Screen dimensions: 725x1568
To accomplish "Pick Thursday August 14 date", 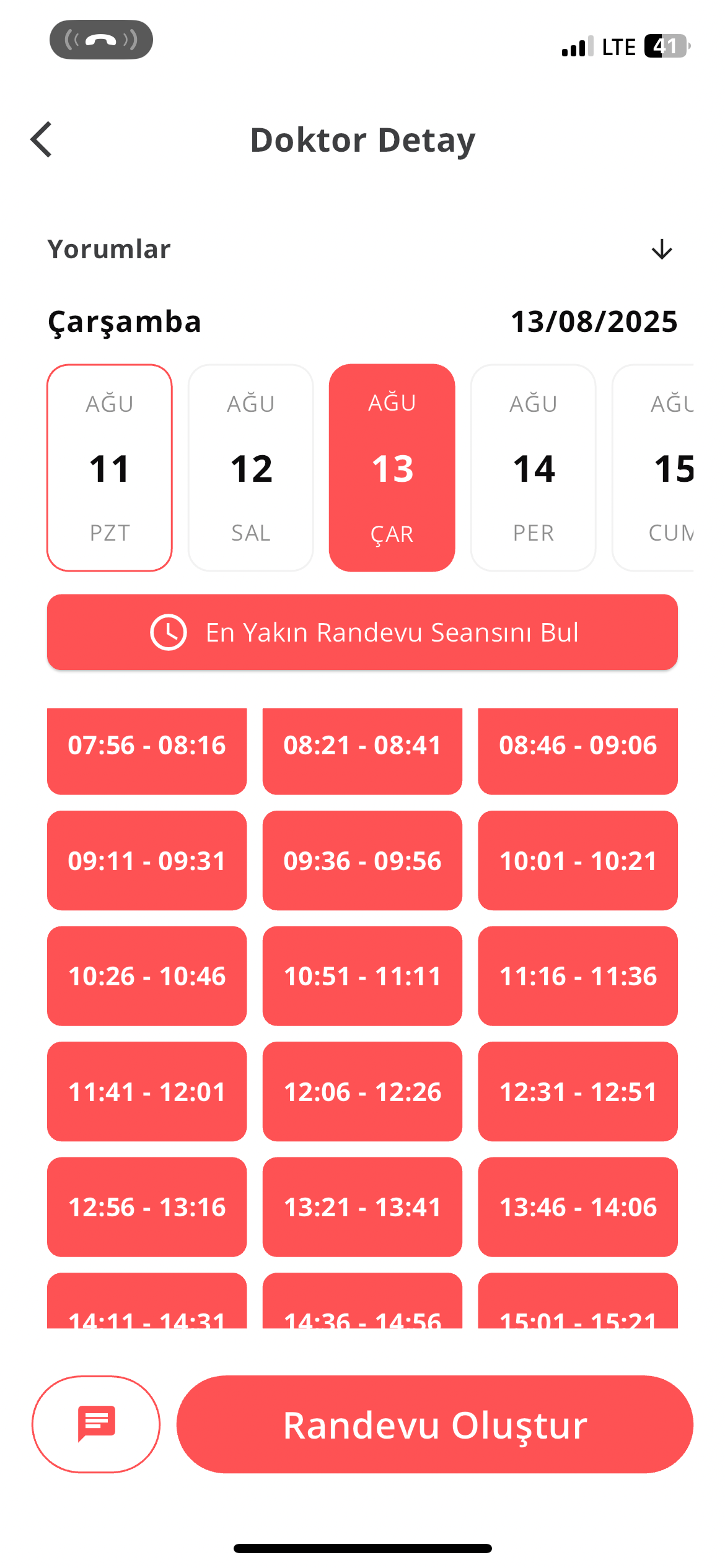I will (x=533, y=468).
